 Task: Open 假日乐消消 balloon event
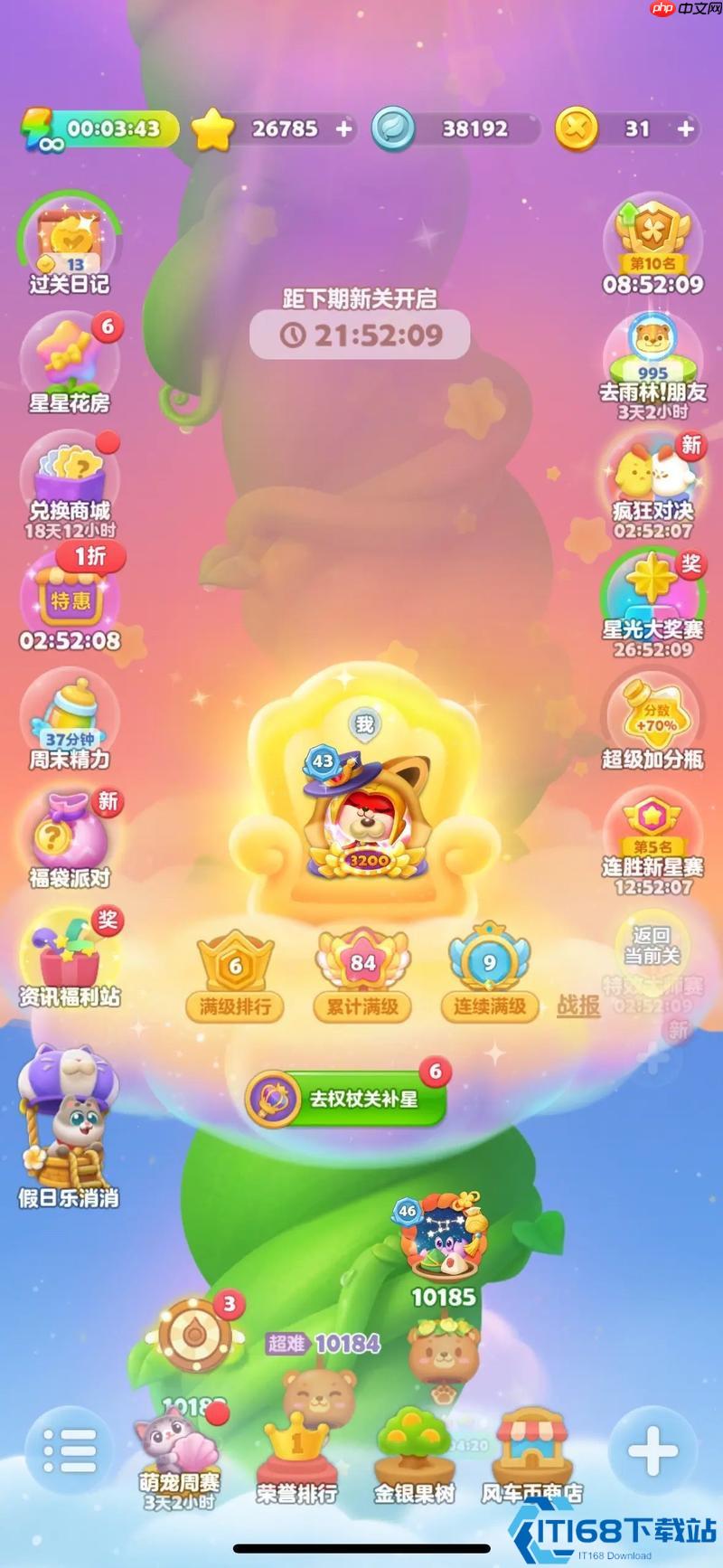pos(70,1126)
